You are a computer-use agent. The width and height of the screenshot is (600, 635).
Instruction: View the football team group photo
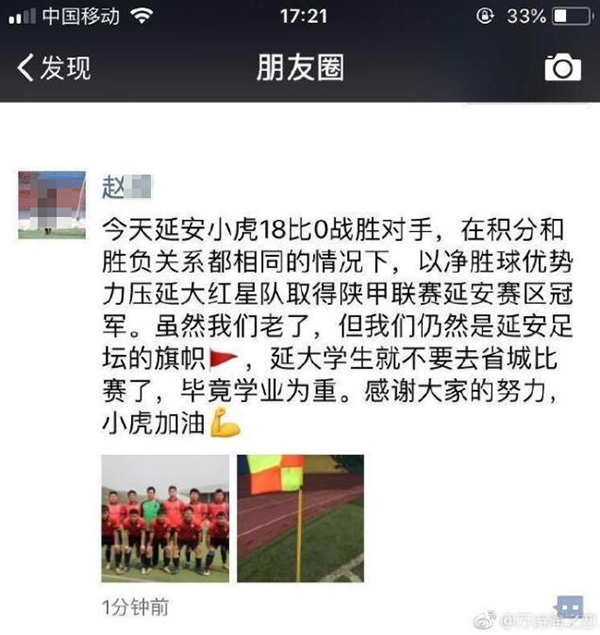(165, 518)
